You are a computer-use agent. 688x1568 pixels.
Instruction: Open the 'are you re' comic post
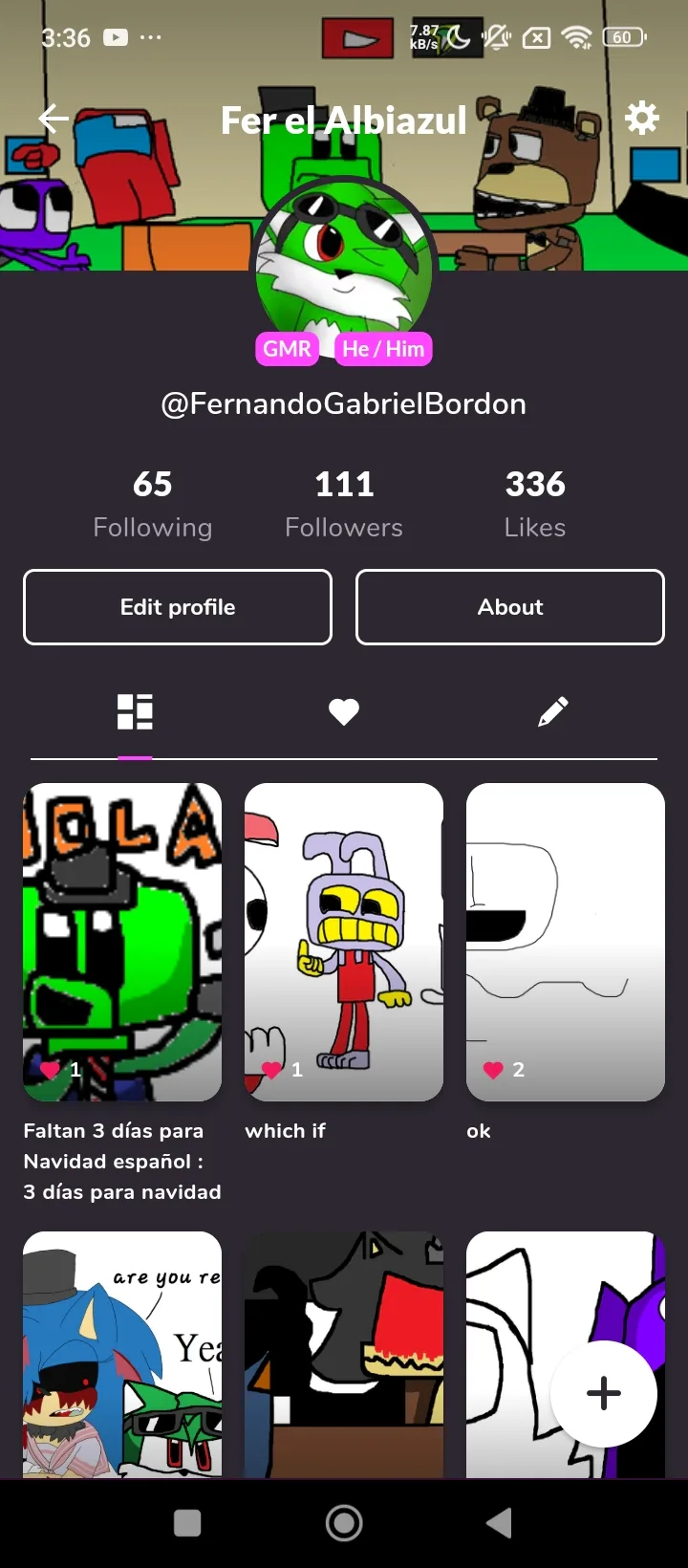click(x=122, y=1353)
